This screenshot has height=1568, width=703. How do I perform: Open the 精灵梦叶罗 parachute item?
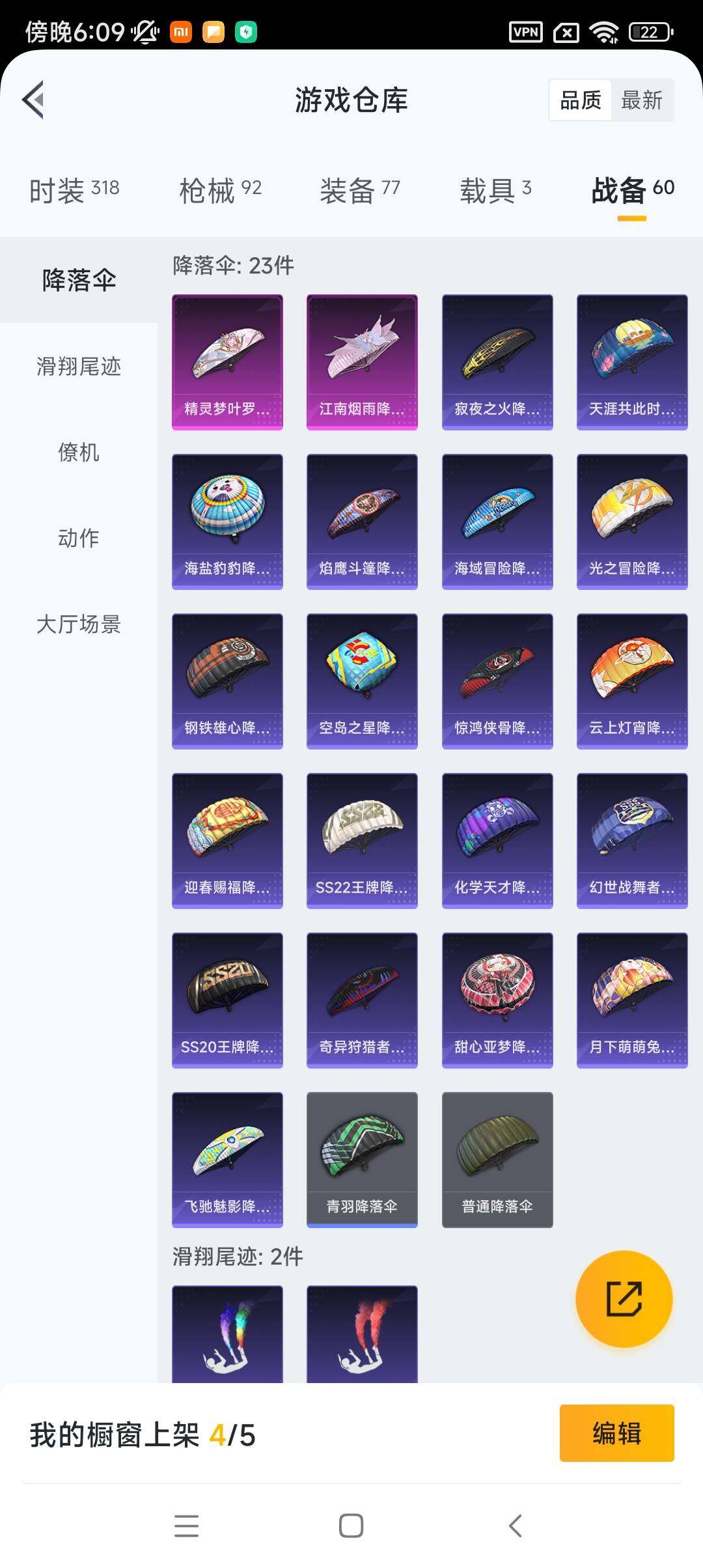pos(227,362)
